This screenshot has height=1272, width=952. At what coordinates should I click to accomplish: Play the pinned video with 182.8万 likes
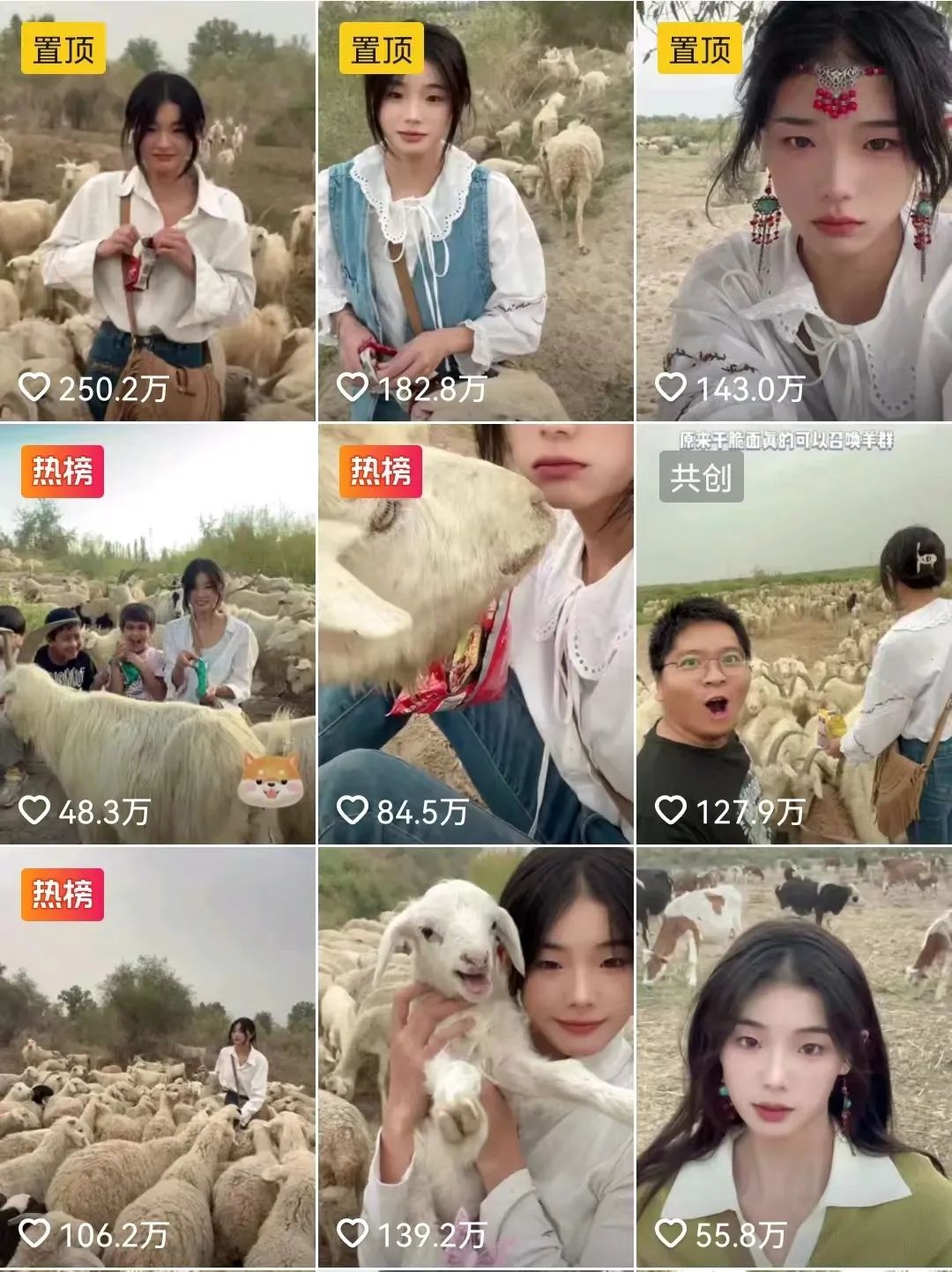coord(475,212)
